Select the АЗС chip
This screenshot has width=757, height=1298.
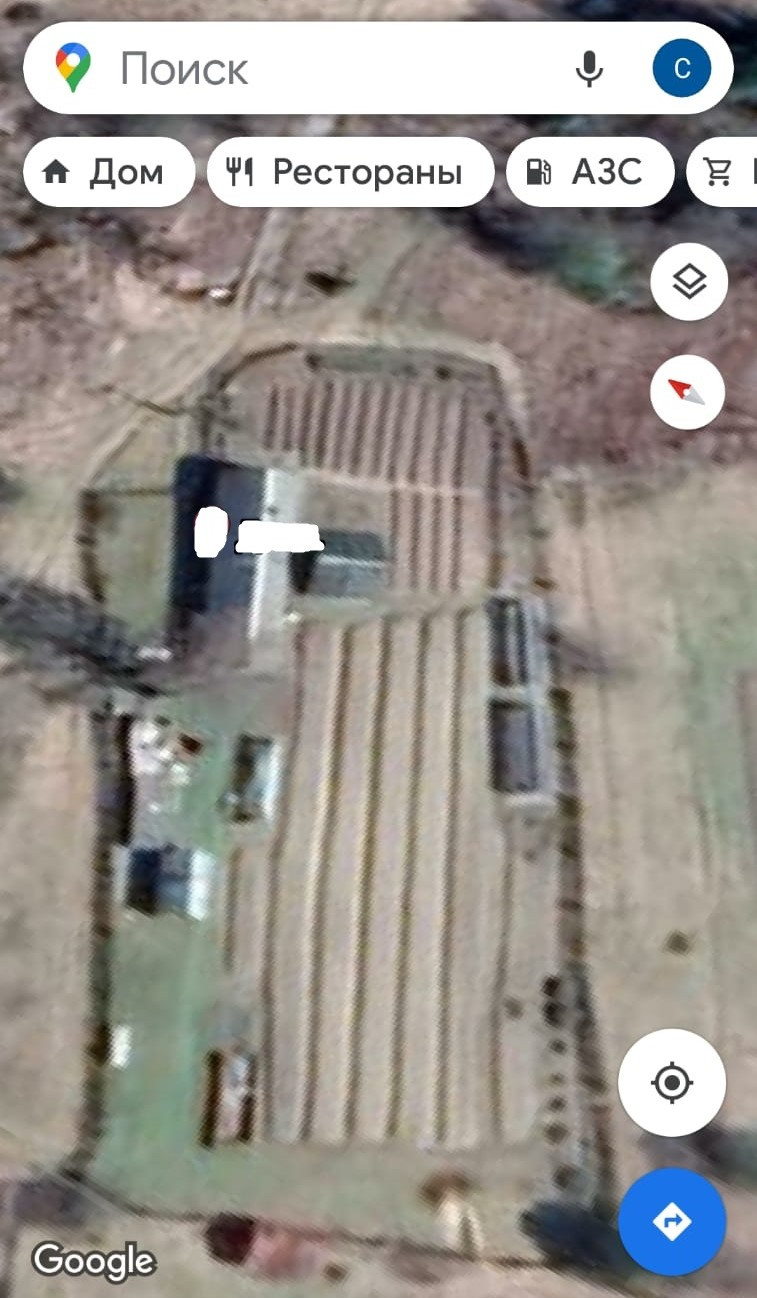(589, 172)
